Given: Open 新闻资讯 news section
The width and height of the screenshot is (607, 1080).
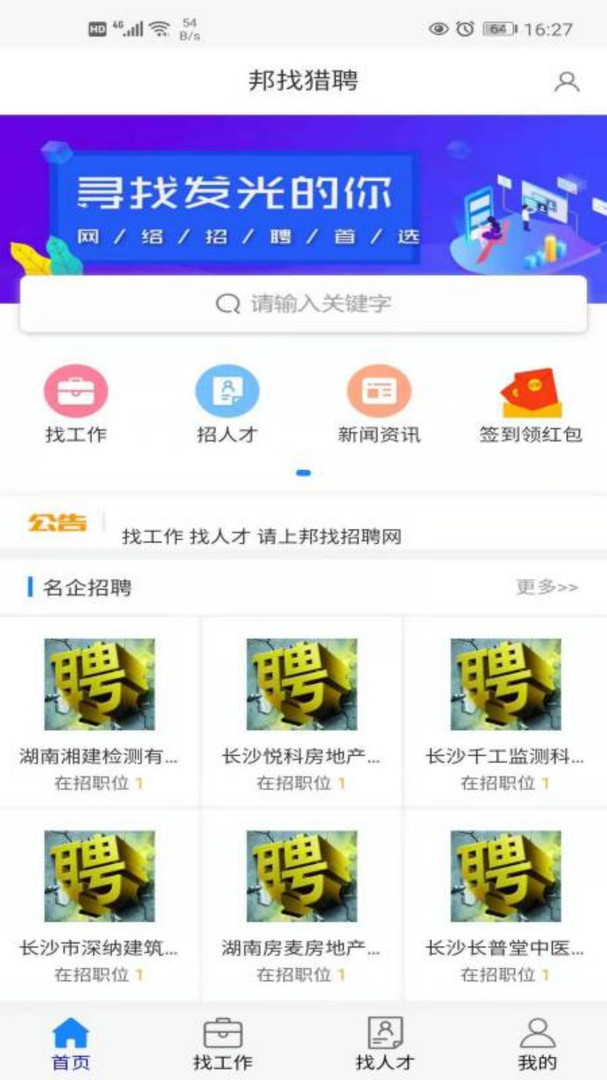Looking at the screenshot, I should point(379,404).
